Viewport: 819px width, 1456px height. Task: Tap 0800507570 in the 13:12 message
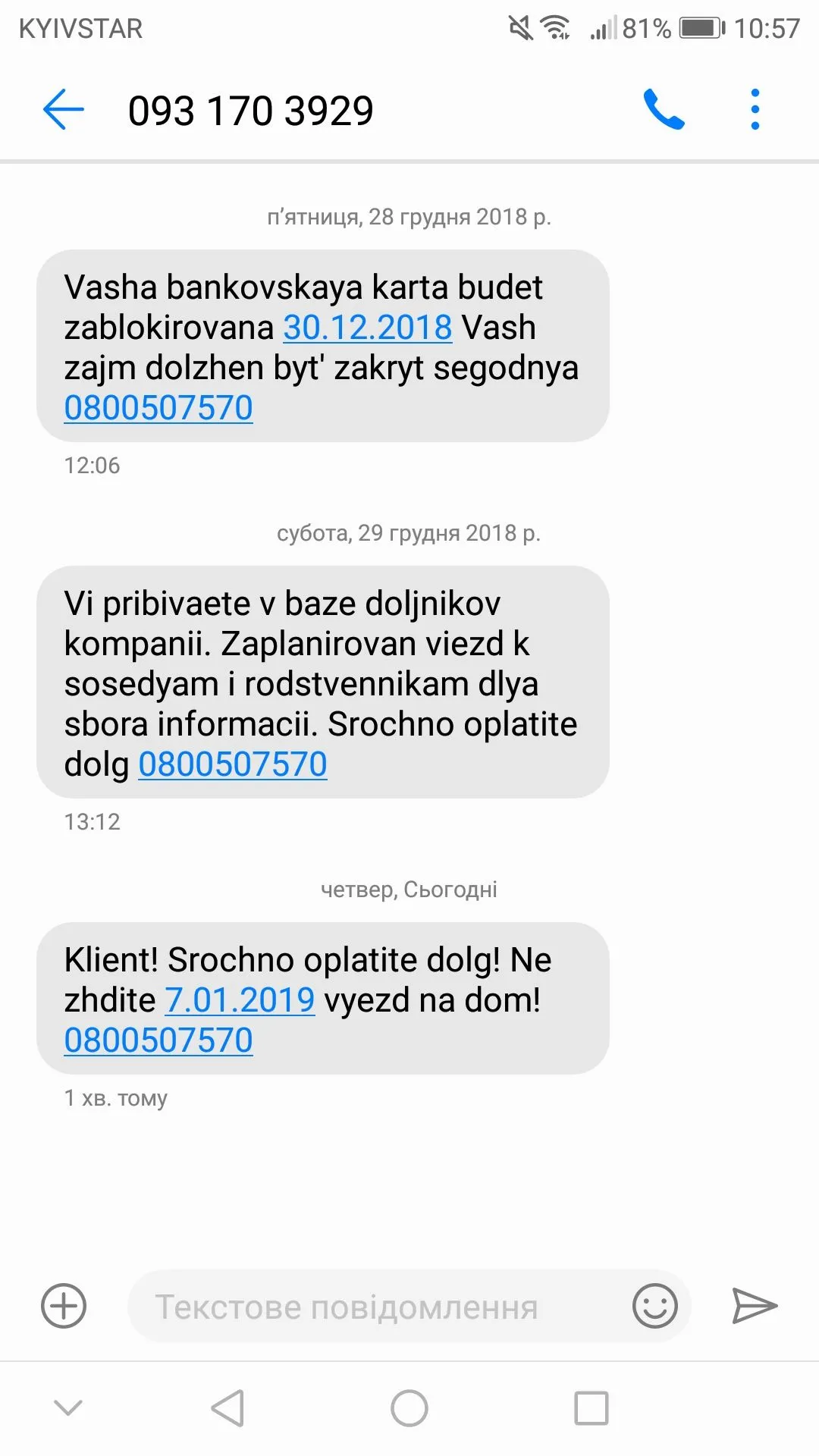pos(233,764)
